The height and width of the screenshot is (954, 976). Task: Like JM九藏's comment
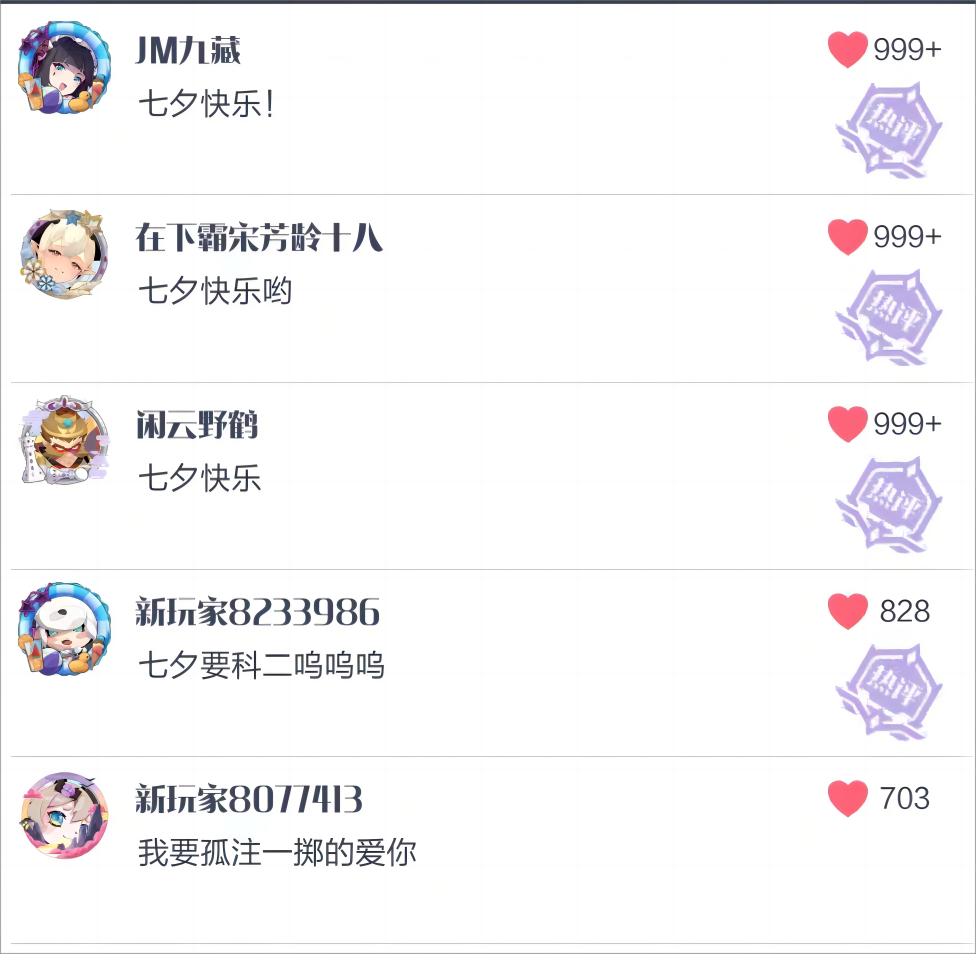point(847,49)
